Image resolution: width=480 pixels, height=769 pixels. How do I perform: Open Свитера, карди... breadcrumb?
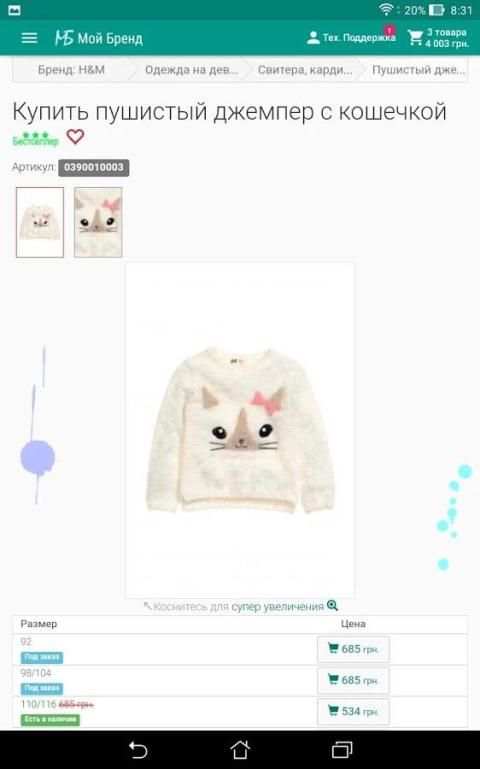point(304,70)
